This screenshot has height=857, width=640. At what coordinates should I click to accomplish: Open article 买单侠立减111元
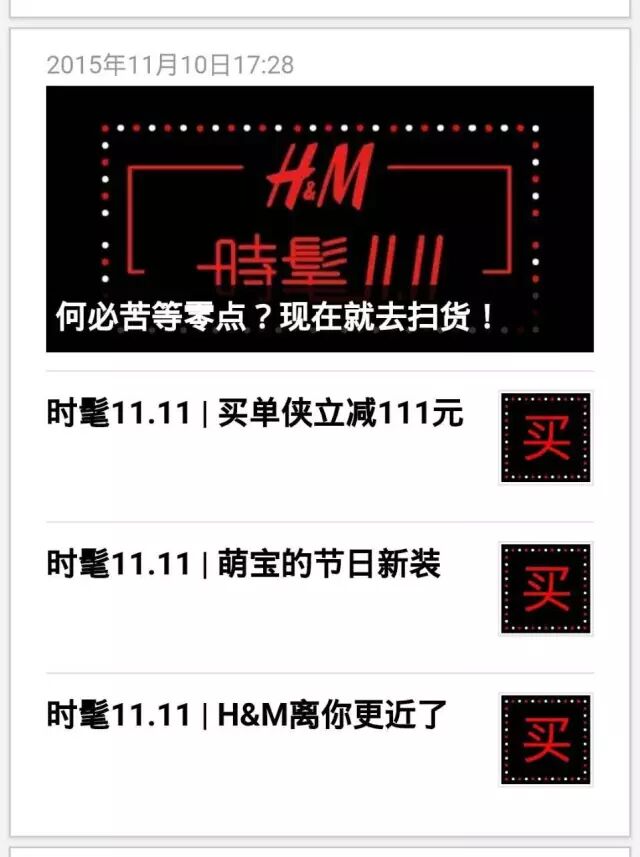pos(256,413)
